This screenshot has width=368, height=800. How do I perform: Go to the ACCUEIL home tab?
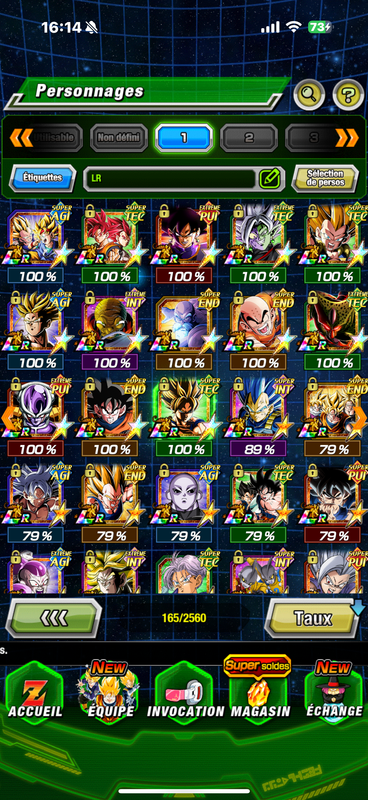click(x=35, y=696)
